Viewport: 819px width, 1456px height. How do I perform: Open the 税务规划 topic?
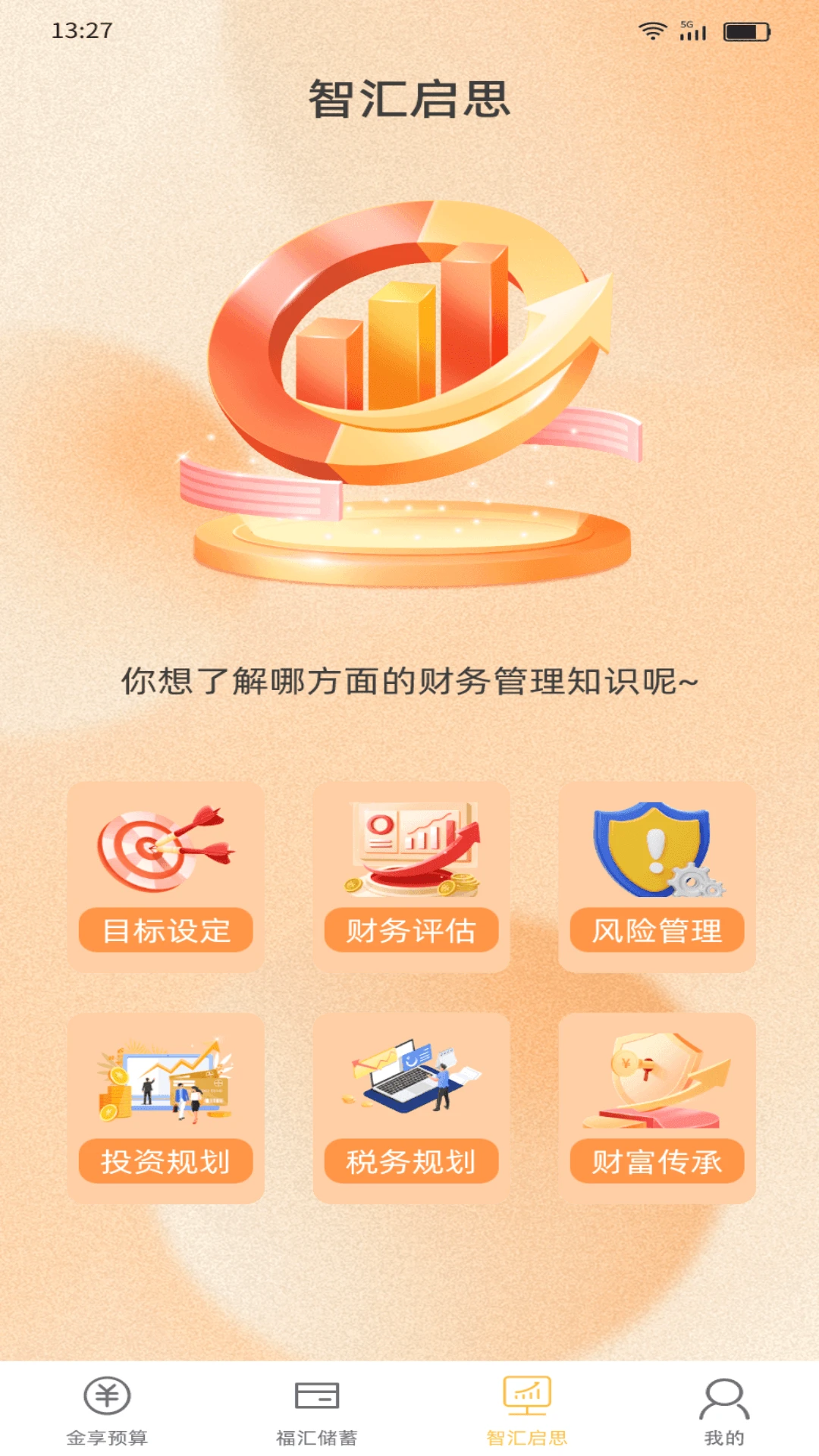click(411, 1109)
